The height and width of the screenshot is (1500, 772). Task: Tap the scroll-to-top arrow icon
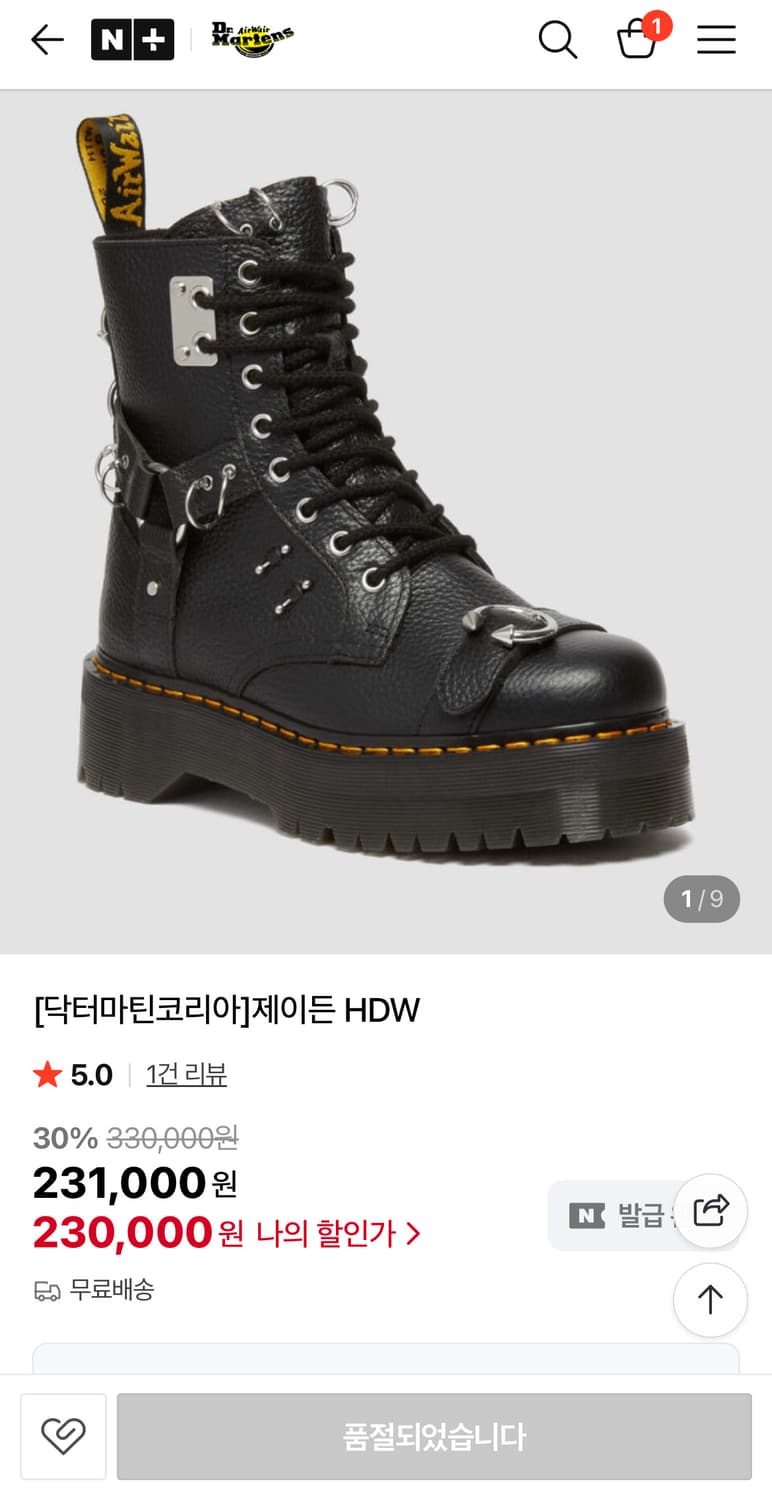tap(711, 1300)
